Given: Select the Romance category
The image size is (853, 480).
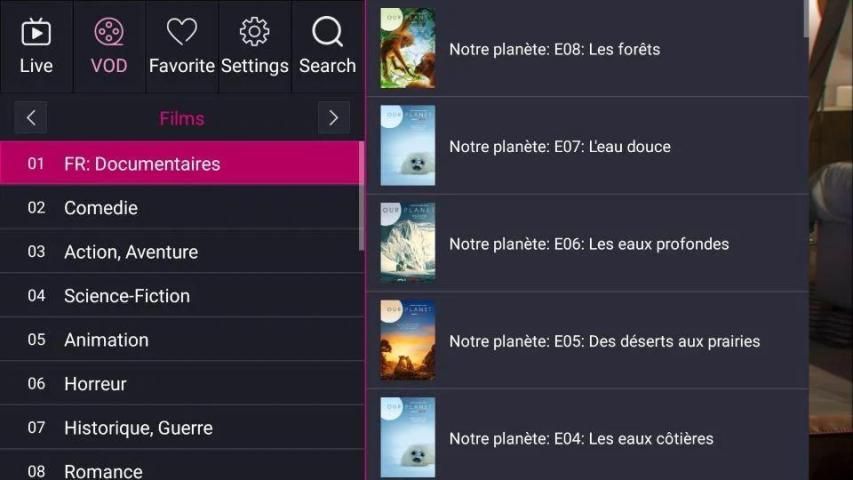Looking at the screenshot, I should 180,468.
